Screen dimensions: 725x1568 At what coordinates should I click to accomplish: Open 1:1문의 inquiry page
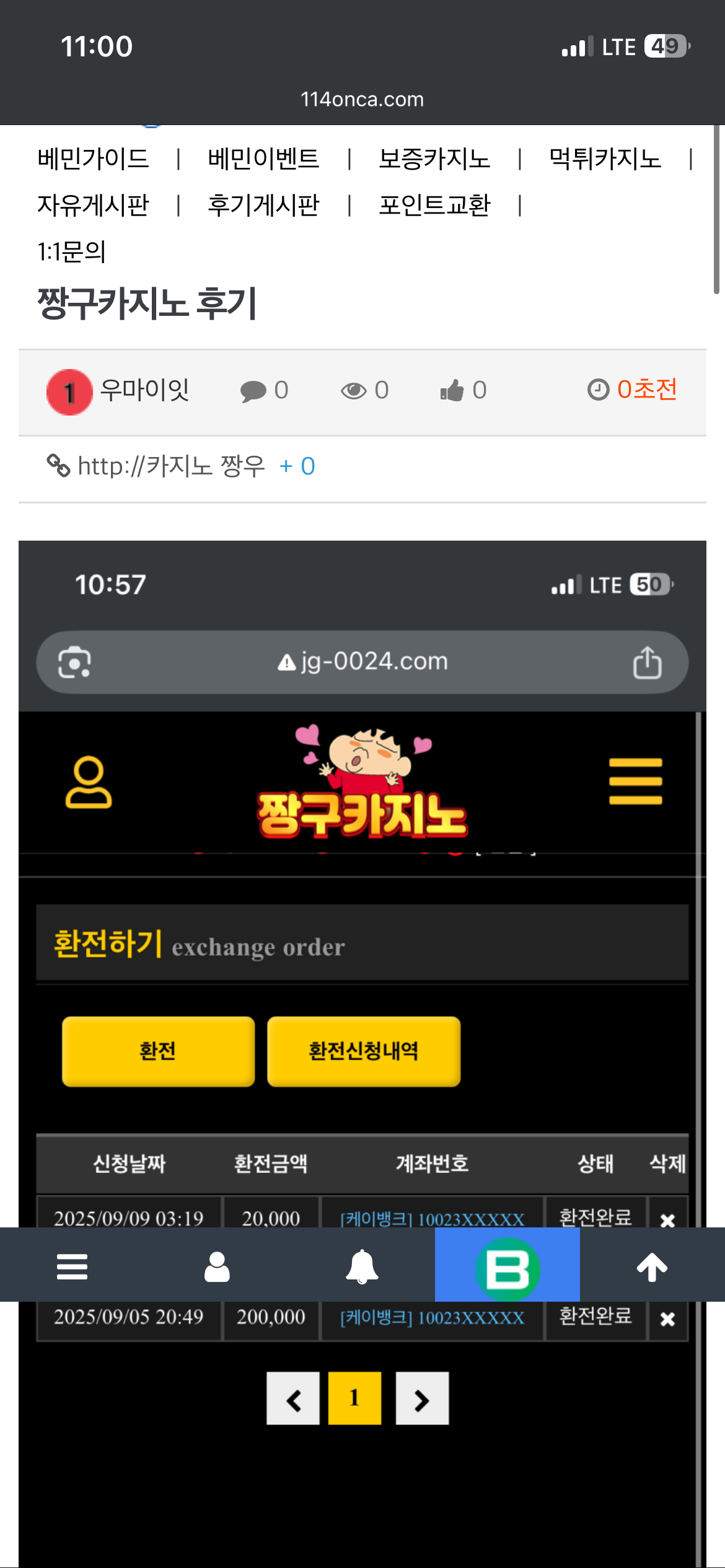pyautogui.click(x=72, y=252)
